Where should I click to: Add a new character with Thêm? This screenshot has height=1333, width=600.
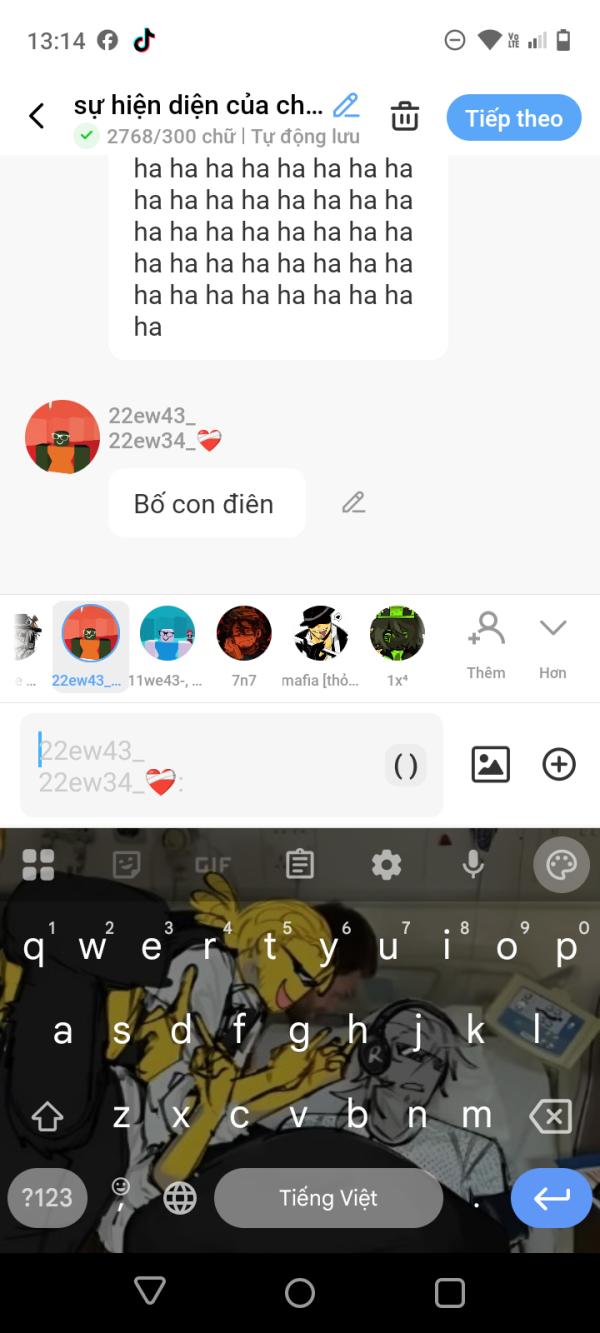click(x=486, y=646)
